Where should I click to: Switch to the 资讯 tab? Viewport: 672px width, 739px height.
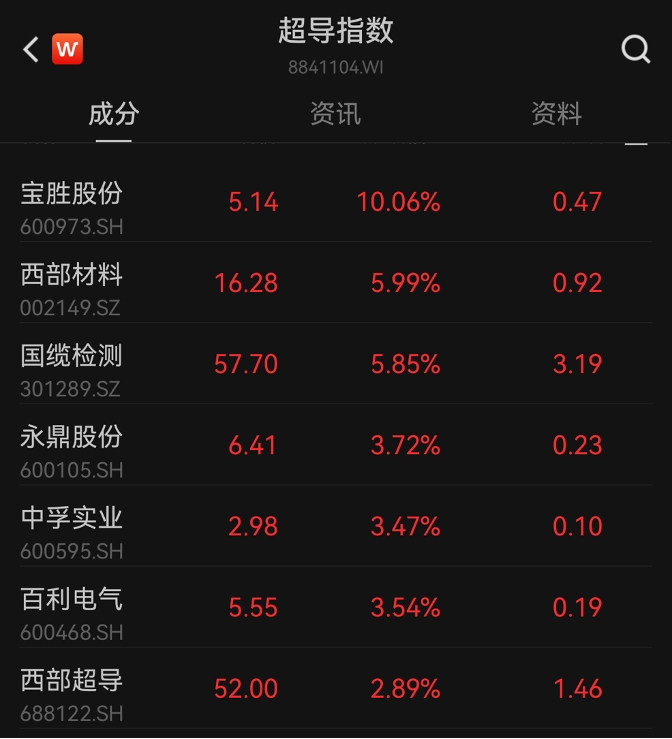pyautogui.click(x=335, y=114)
